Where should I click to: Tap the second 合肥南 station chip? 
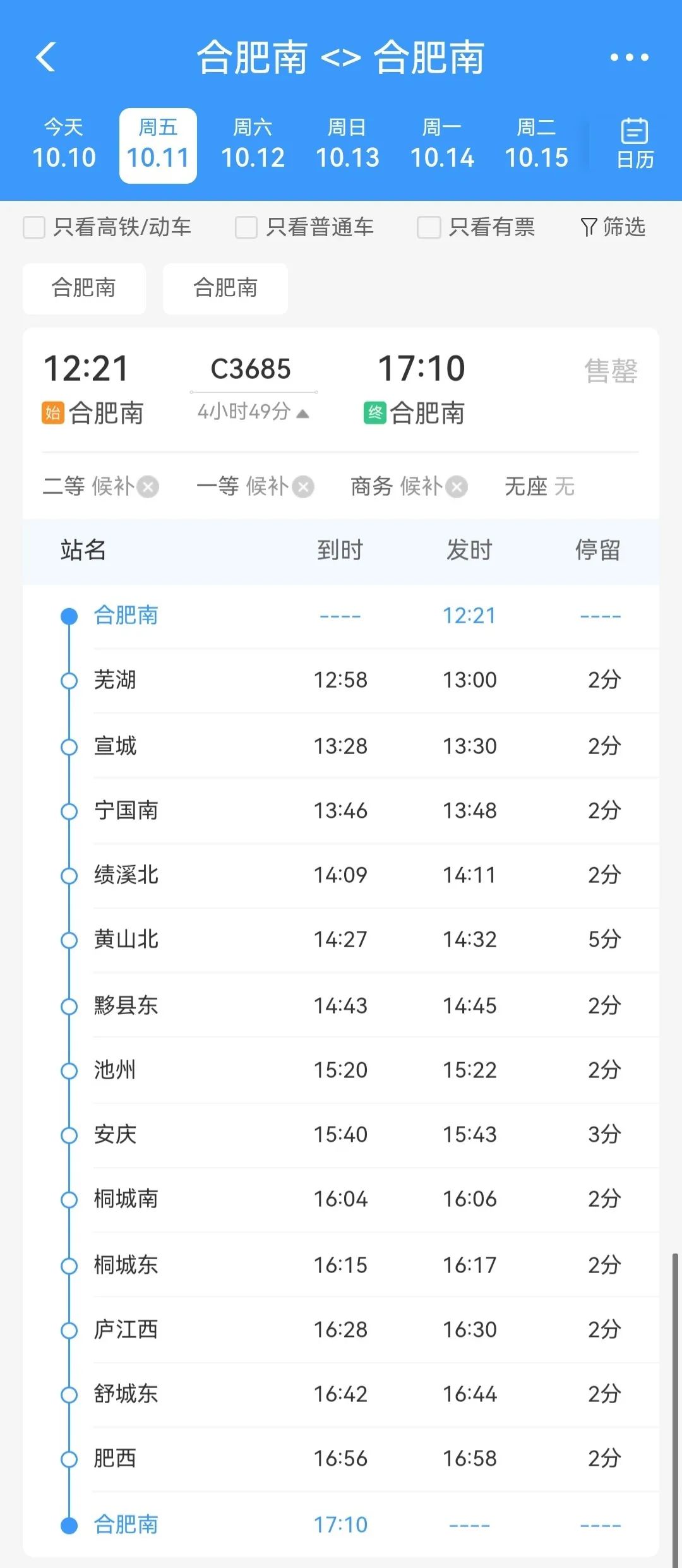pos(225,288)
